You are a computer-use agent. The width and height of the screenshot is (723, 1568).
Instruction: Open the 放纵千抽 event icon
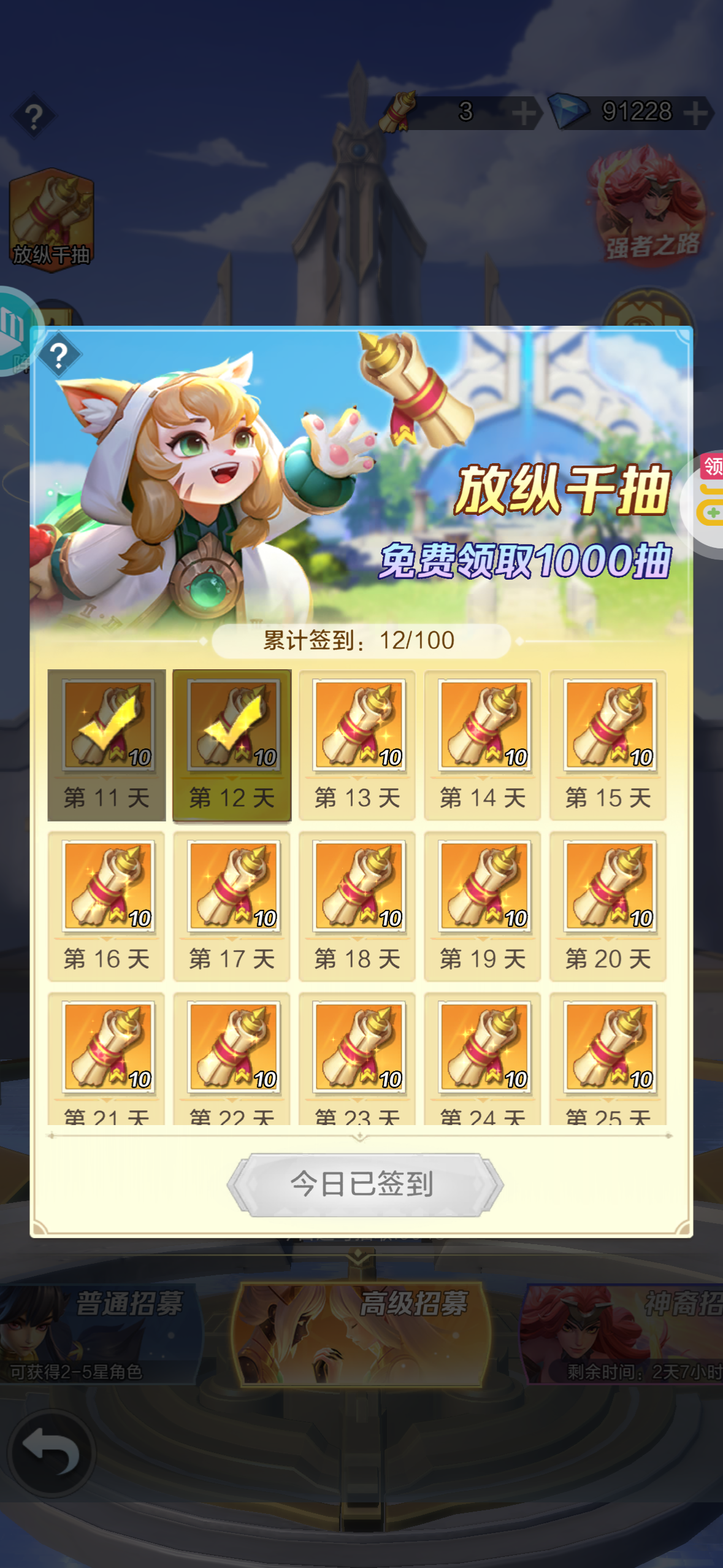[x=52, y=220]
